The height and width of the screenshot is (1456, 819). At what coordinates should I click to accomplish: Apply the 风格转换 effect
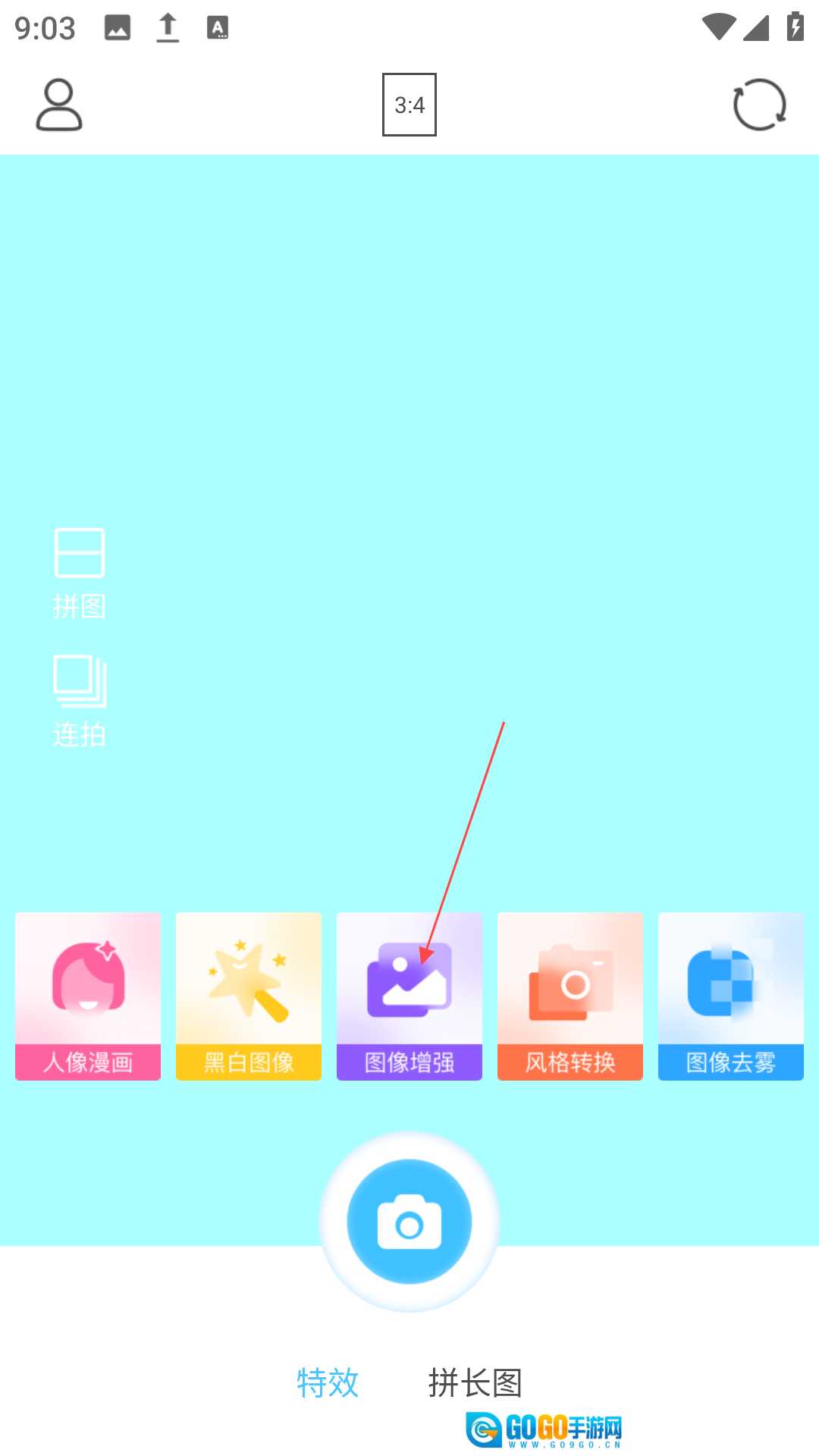pos(570,996)
